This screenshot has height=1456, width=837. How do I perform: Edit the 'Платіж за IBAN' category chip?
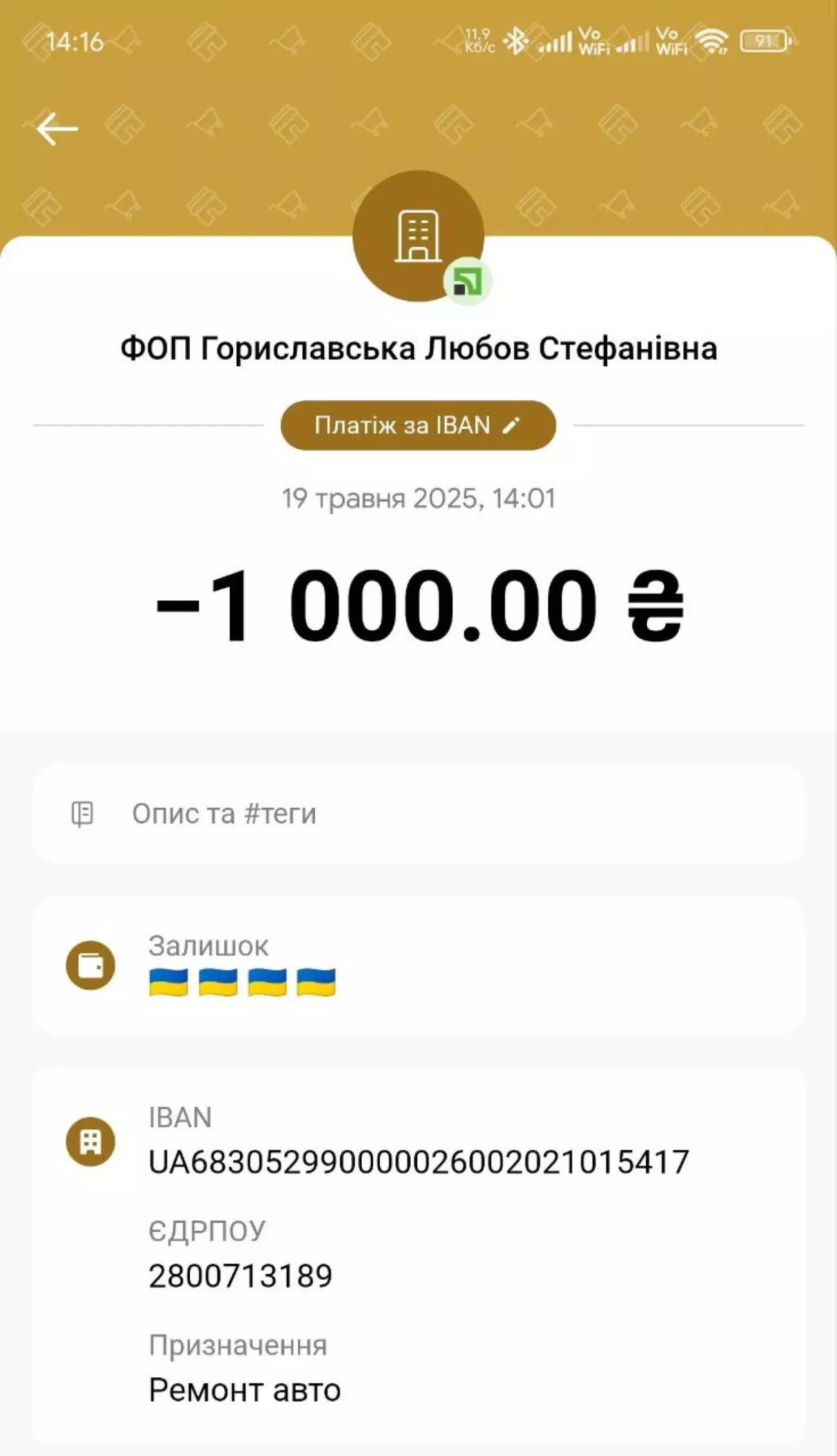[418, 426]
